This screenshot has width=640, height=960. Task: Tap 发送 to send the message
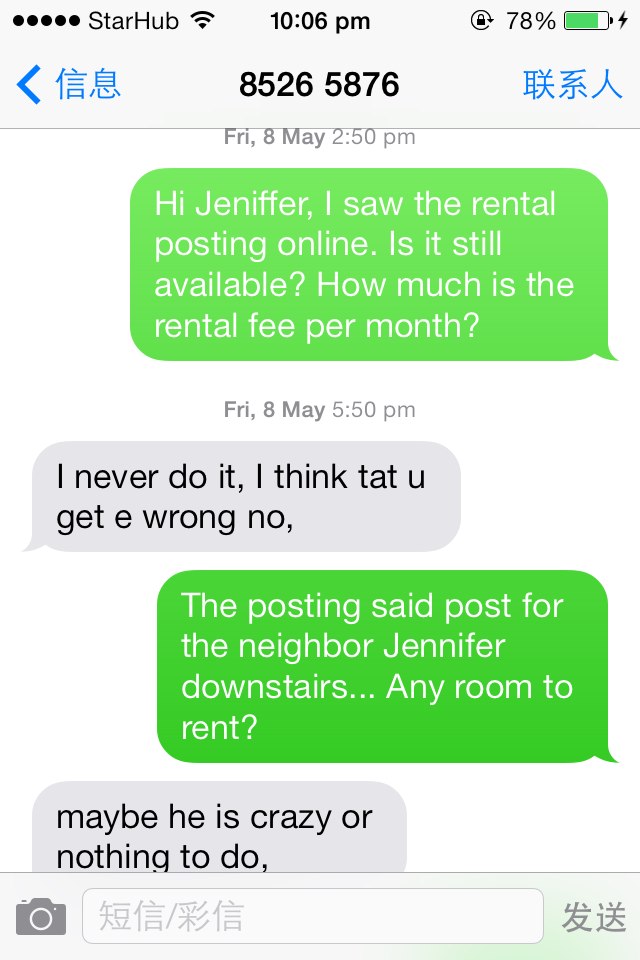pyautogui.click(x=594, y=916)
